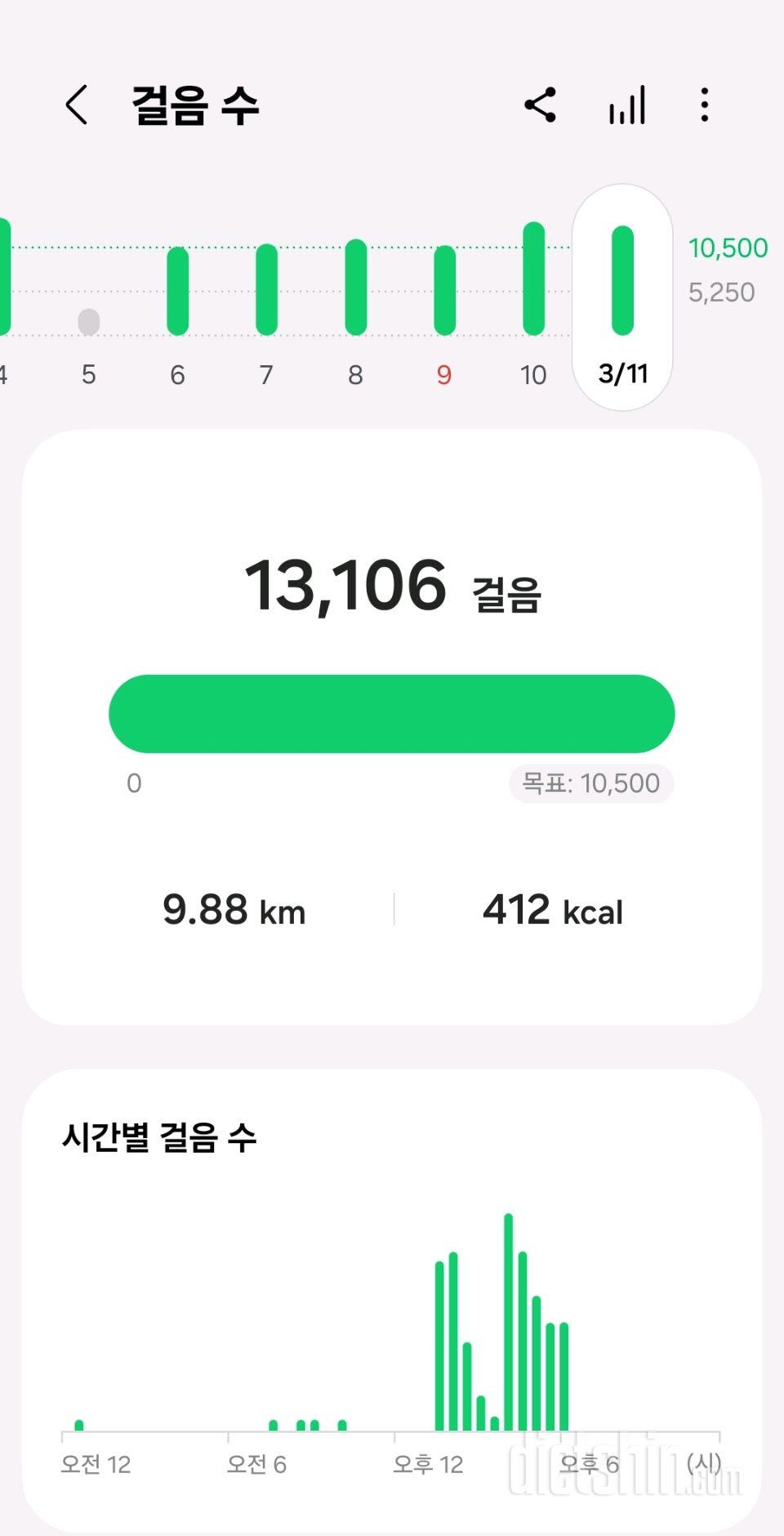
Task: Open the more options menu
Action: click(x=705, y=105)
